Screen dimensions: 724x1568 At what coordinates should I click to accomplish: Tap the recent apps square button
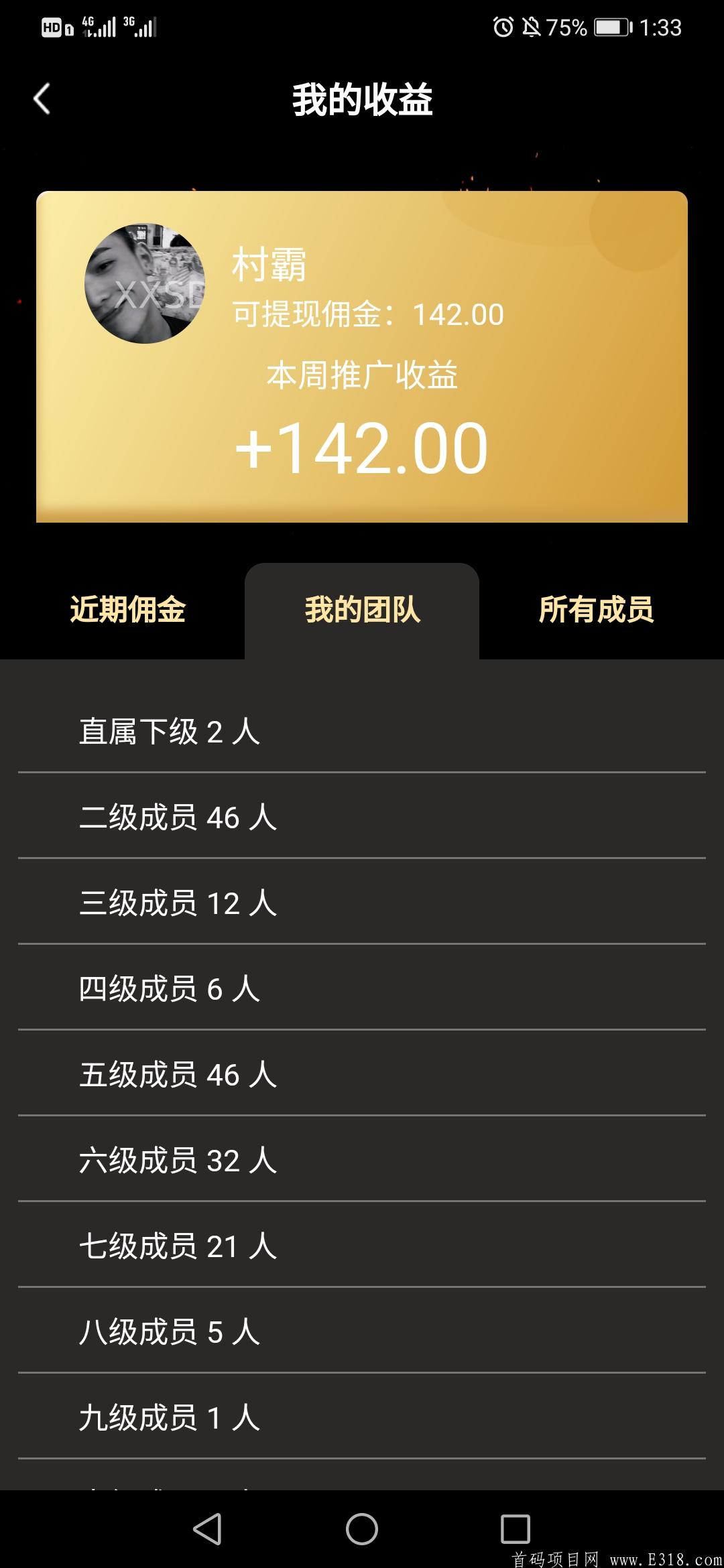coord(514,1531)
